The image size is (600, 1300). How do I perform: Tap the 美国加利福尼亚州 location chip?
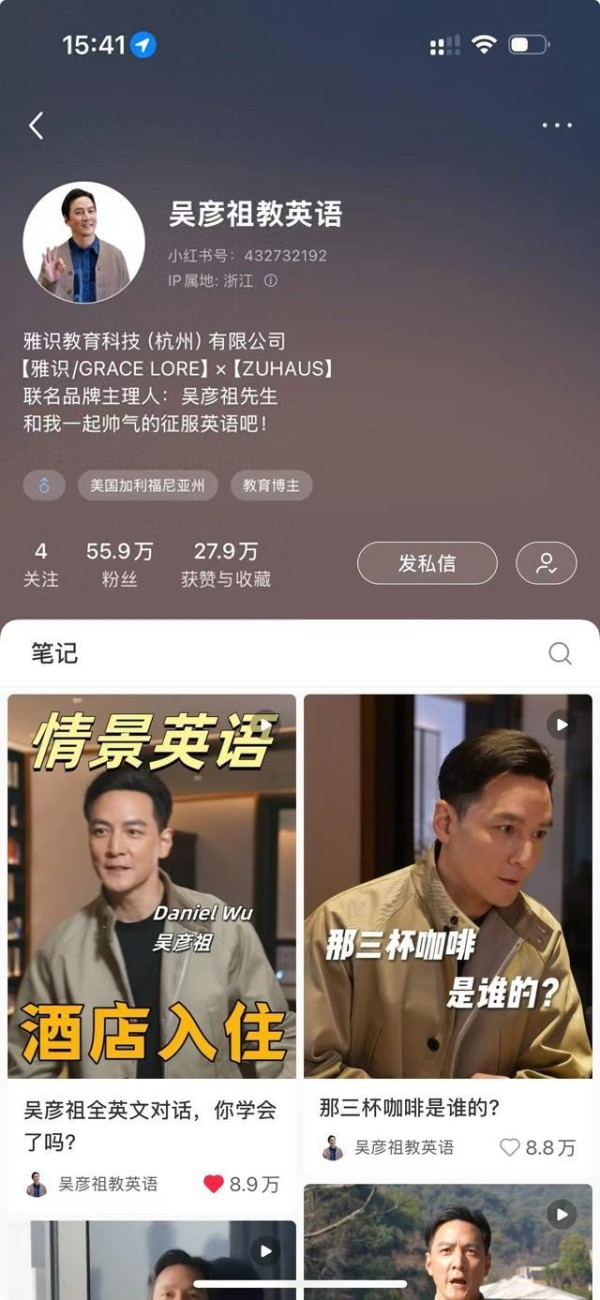click(147, 486)
